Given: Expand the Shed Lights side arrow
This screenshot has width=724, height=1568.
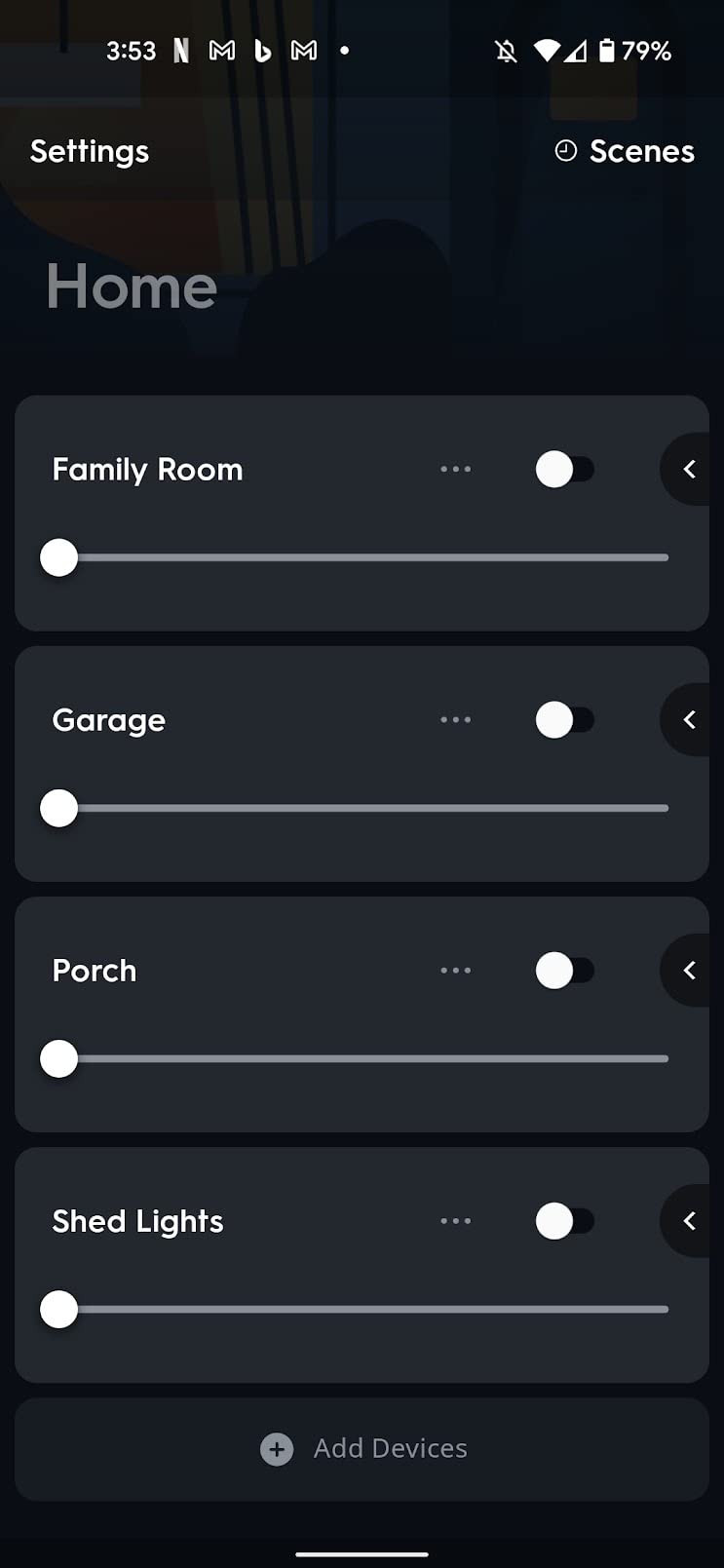Looking at the screenshot, I should [x=689, y=1221].
